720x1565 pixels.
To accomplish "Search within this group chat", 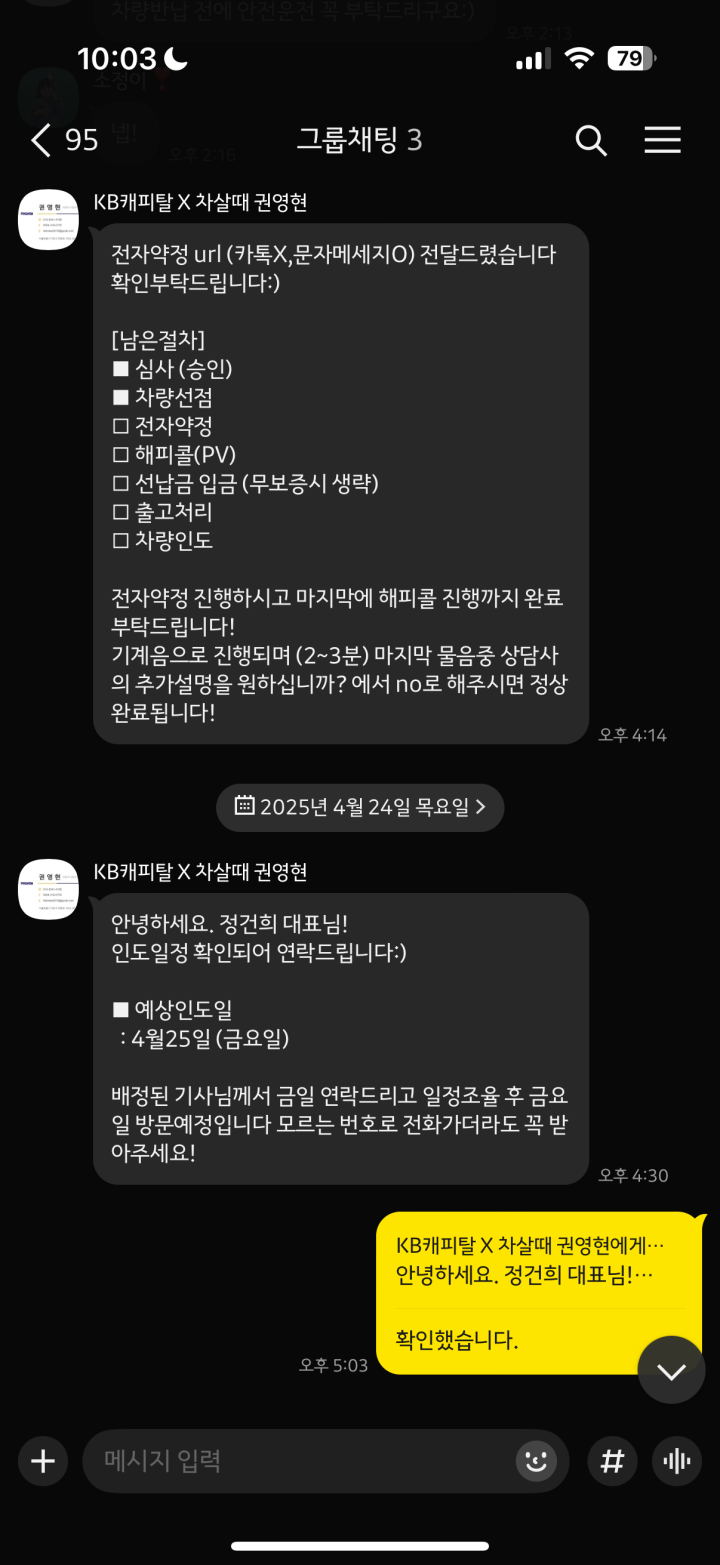I will pyautogui.click(x=591, y=141).
